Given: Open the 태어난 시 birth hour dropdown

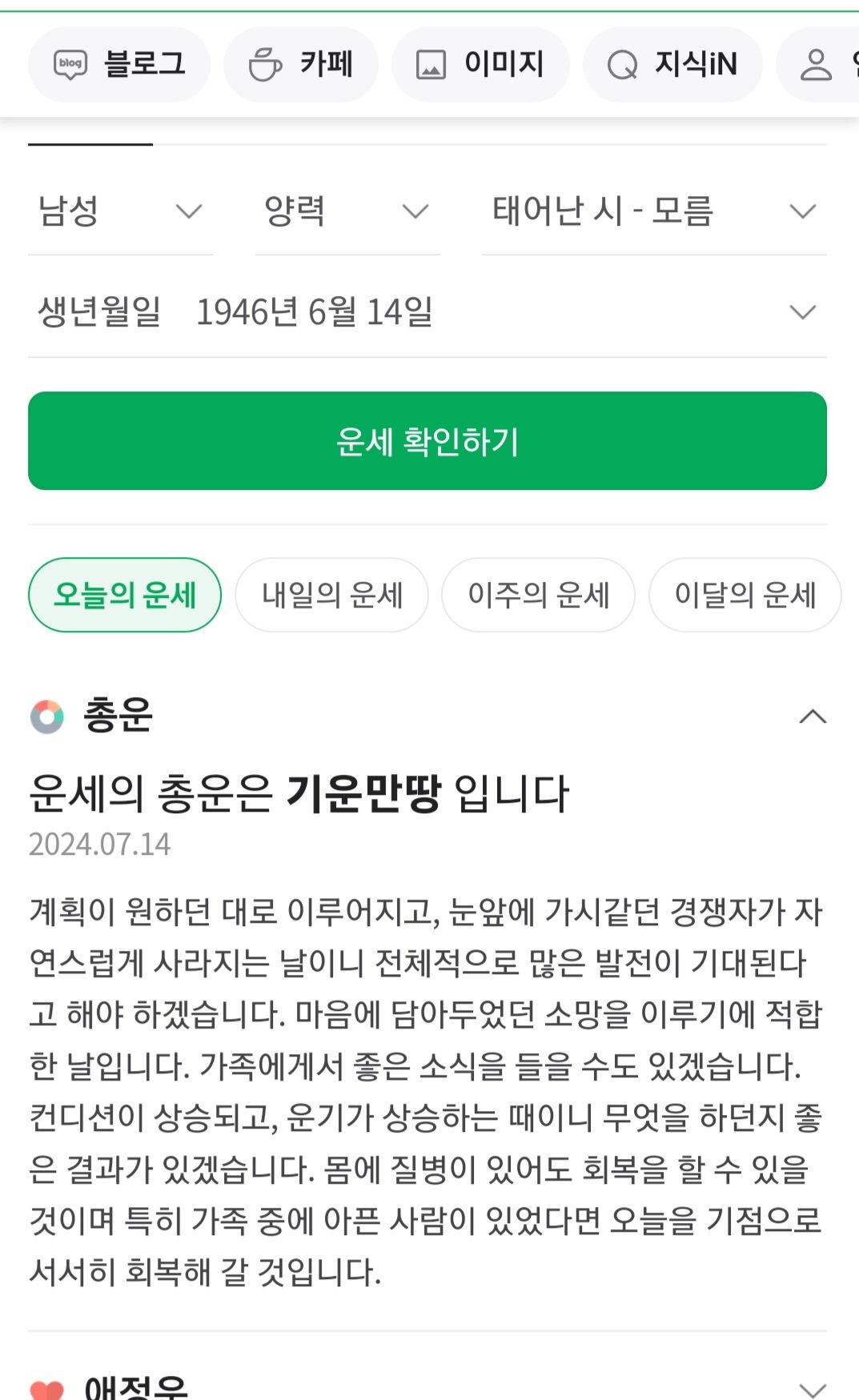Looking at the screenshot, I should pyautogui.click(x=653, y=211).
